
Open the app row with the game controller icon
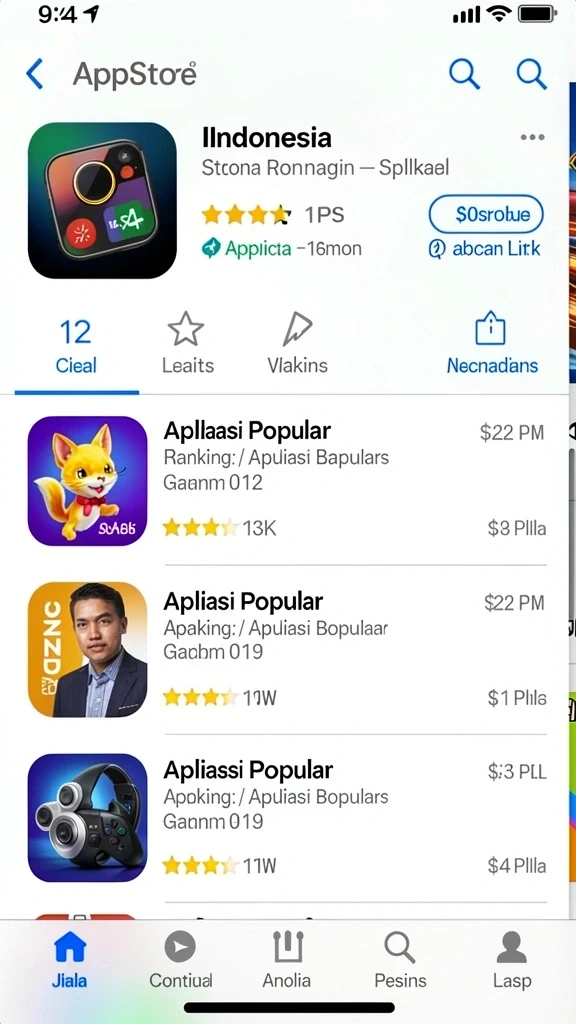(287, 819)
